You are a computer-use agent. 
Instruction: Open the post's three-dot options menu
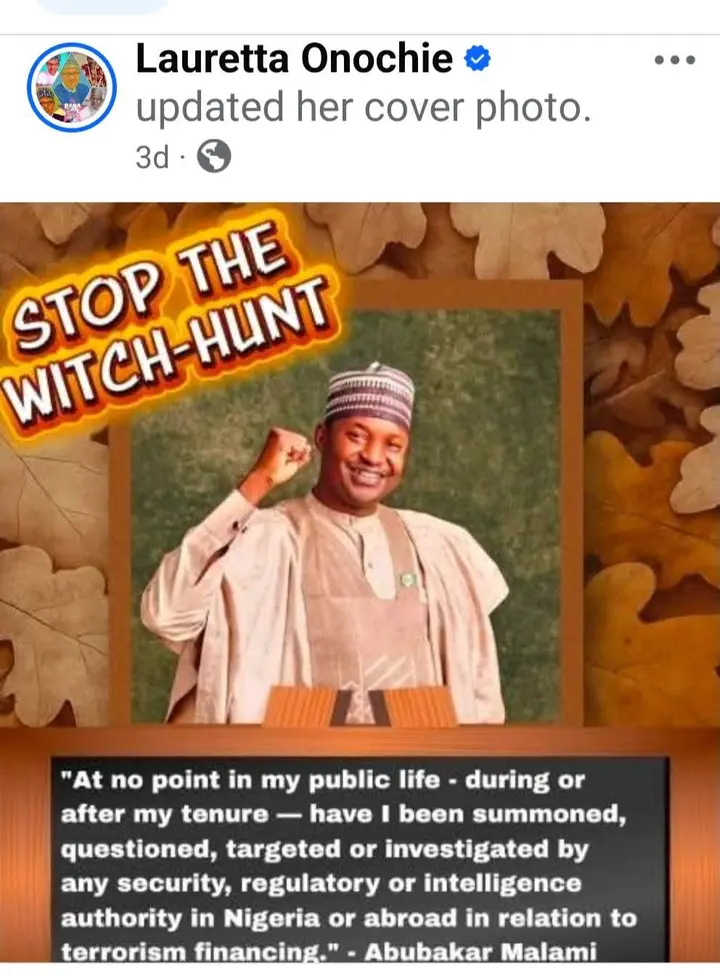pos(673,61)
